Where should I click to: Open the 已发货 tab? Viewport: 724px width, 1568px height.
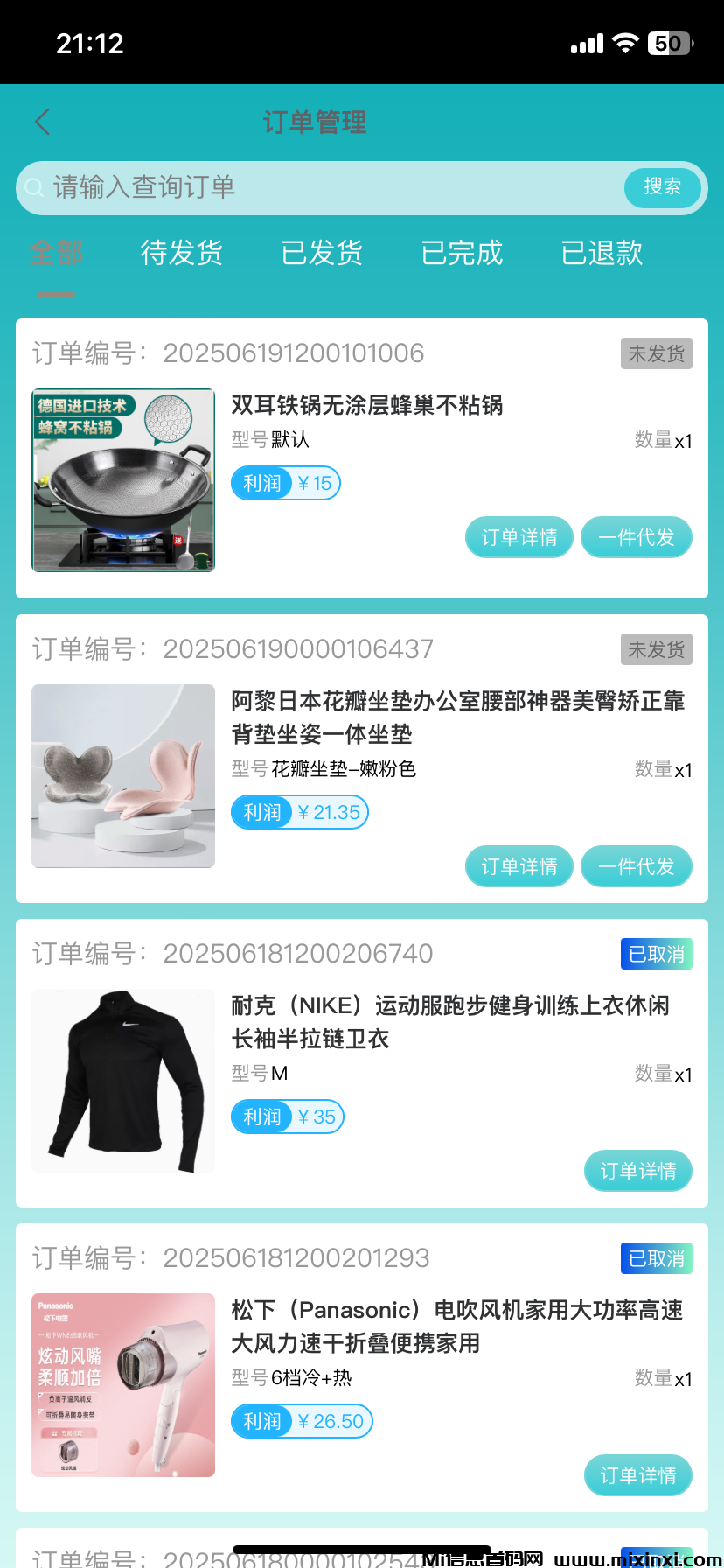pyautogui.click(x=322, y=254)
